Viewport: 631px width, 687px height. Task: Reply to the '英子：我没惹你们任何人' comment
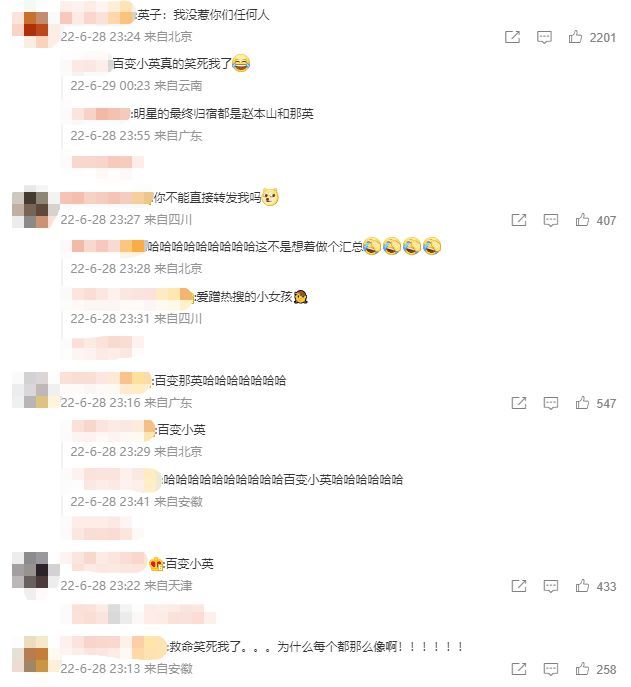(544, 37)
